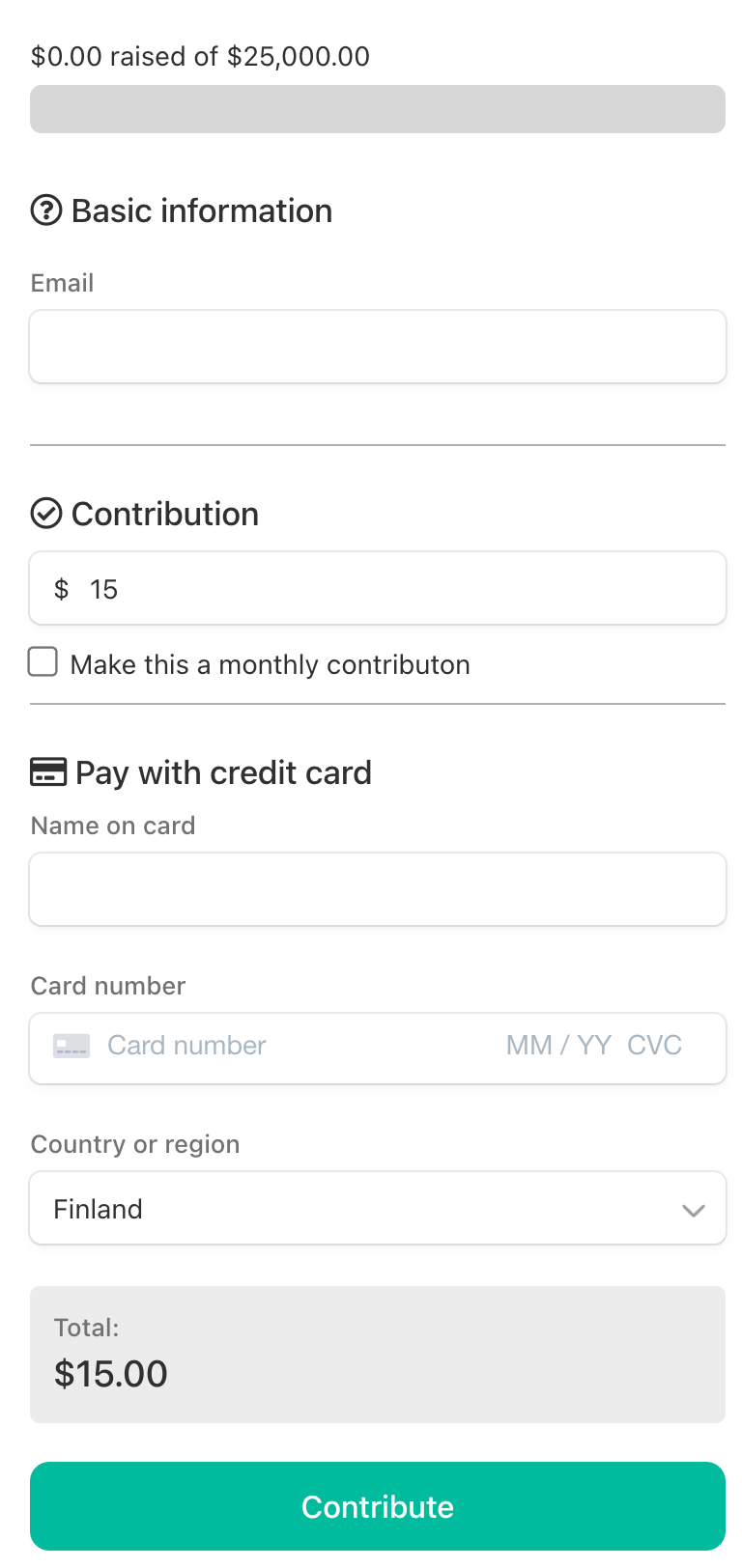The width and height of the screenshot is (742, 1568).
Task: Click the Email input field
Action: click(x=377, y=346)
